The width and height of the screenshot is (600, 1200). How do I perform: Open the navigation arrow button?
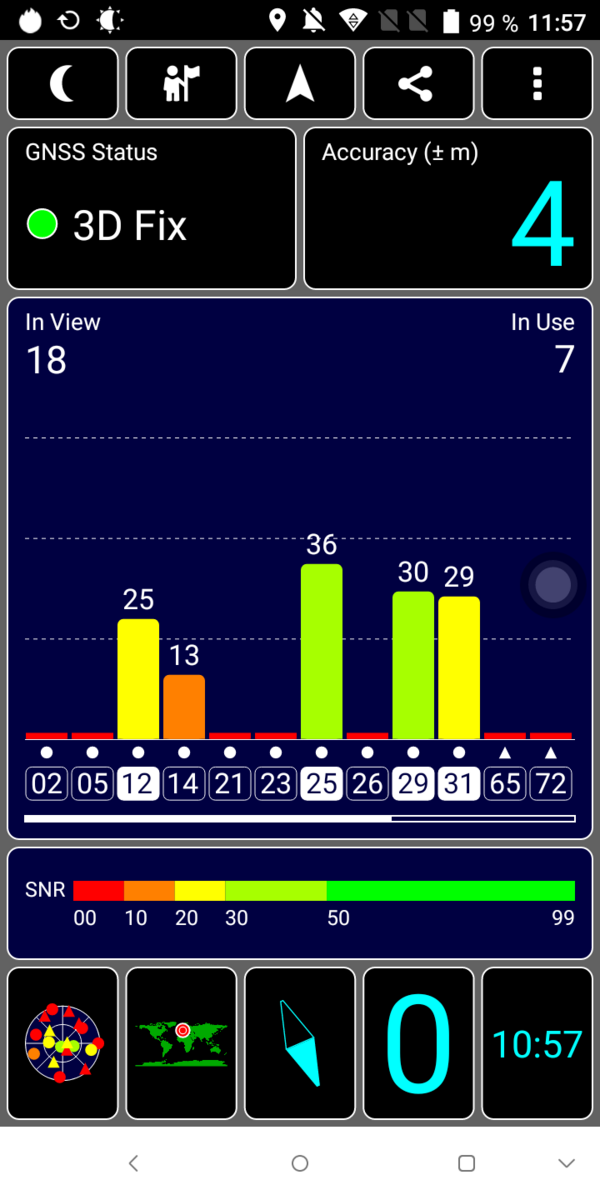(300, 84)
